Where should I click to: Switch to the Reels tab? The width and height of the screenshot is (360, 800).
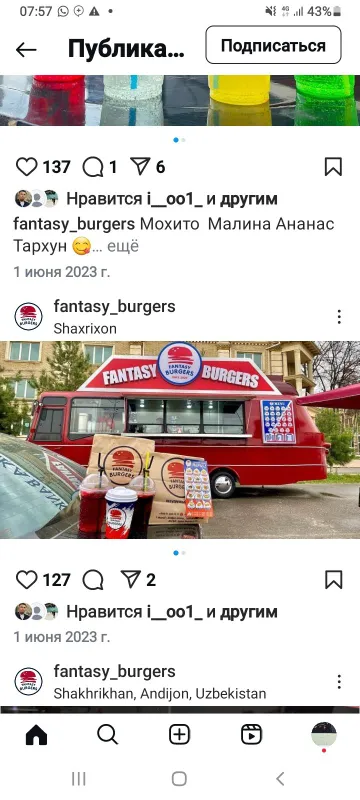click(x=251, y=735)
